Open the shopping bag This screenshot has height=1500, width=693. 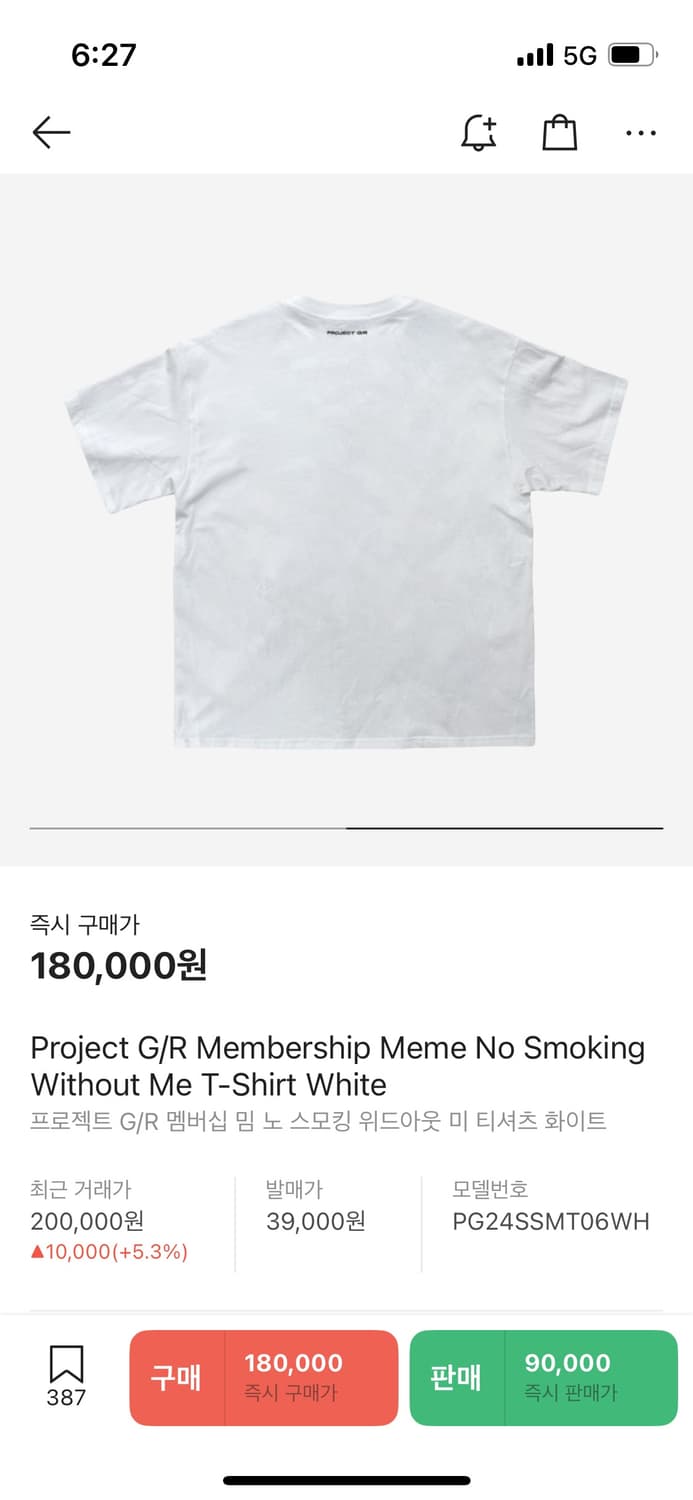559,132
